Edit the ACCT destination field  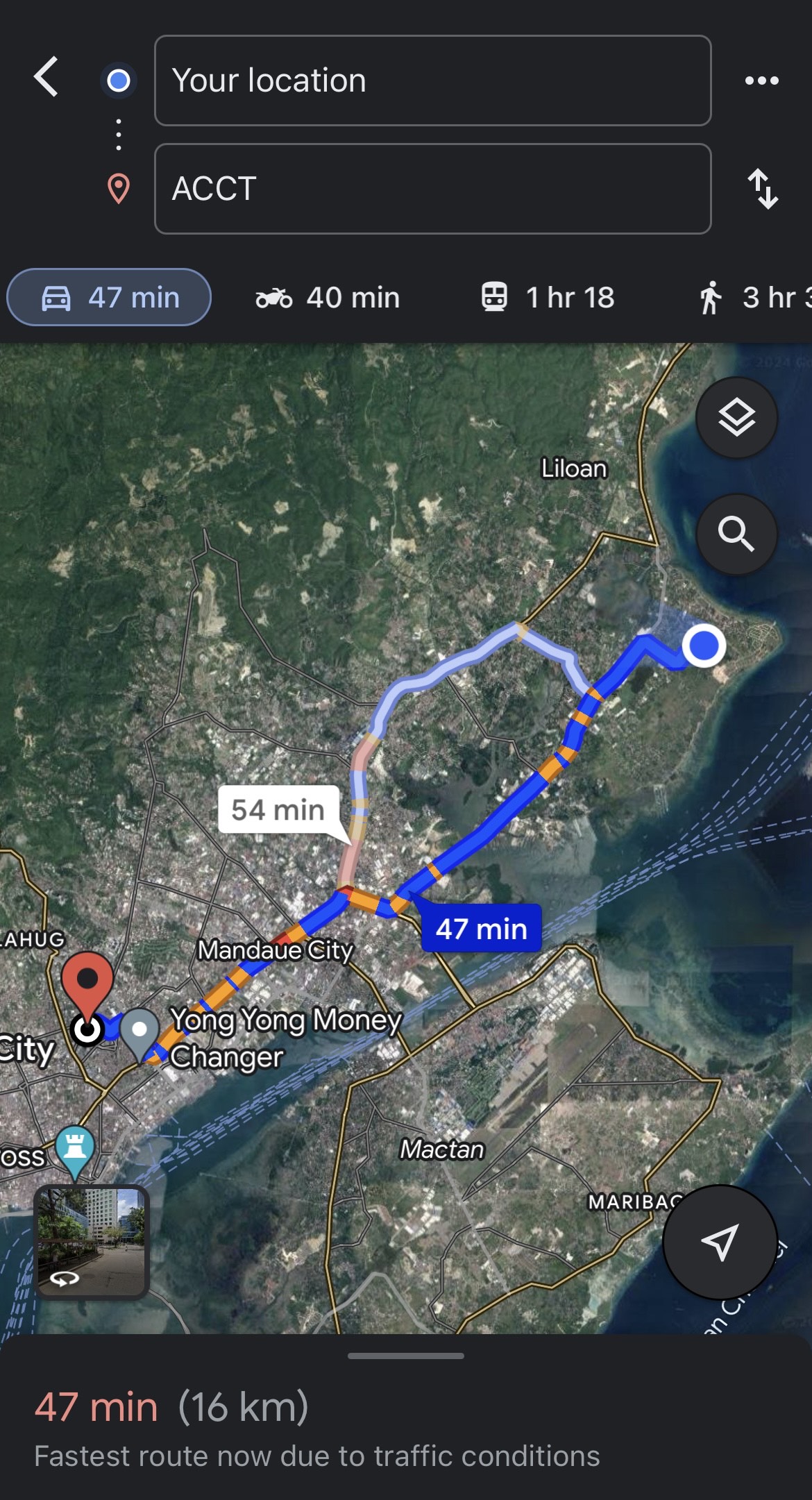[432, 189]
